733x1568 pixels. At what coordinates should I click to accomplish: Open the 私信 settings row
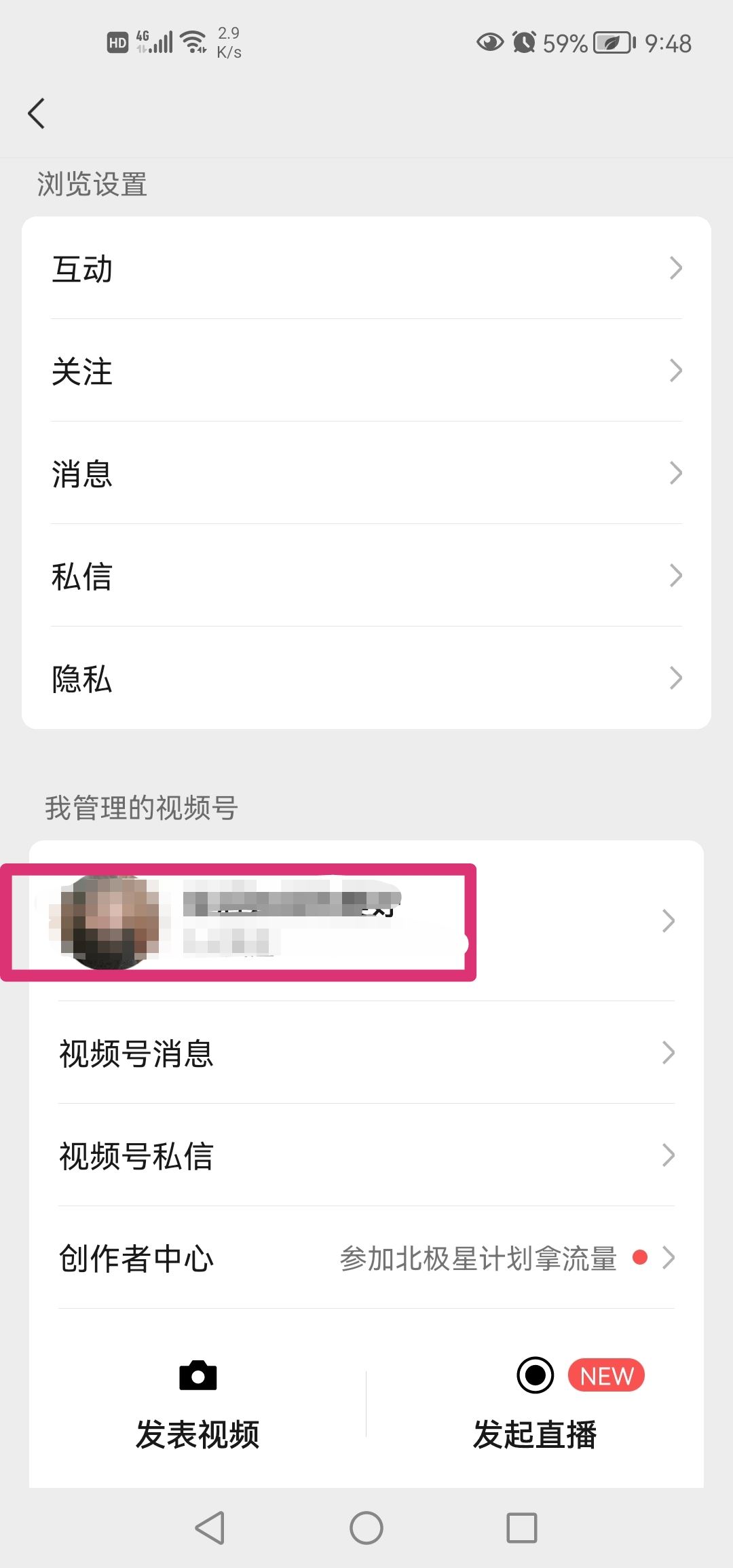(x=366, y=576)
